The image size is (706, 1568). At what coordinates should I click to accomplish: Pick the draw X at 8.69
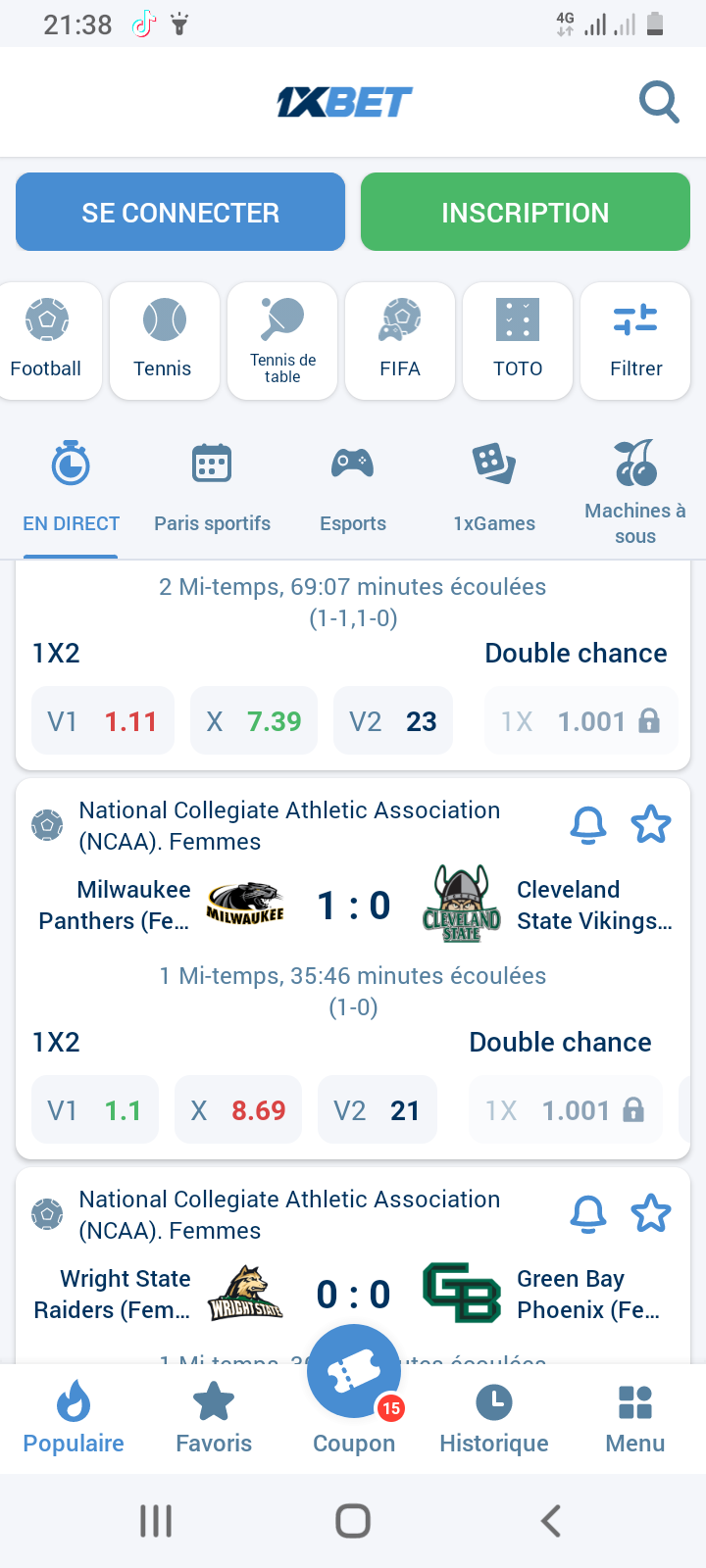(238, 1110)
